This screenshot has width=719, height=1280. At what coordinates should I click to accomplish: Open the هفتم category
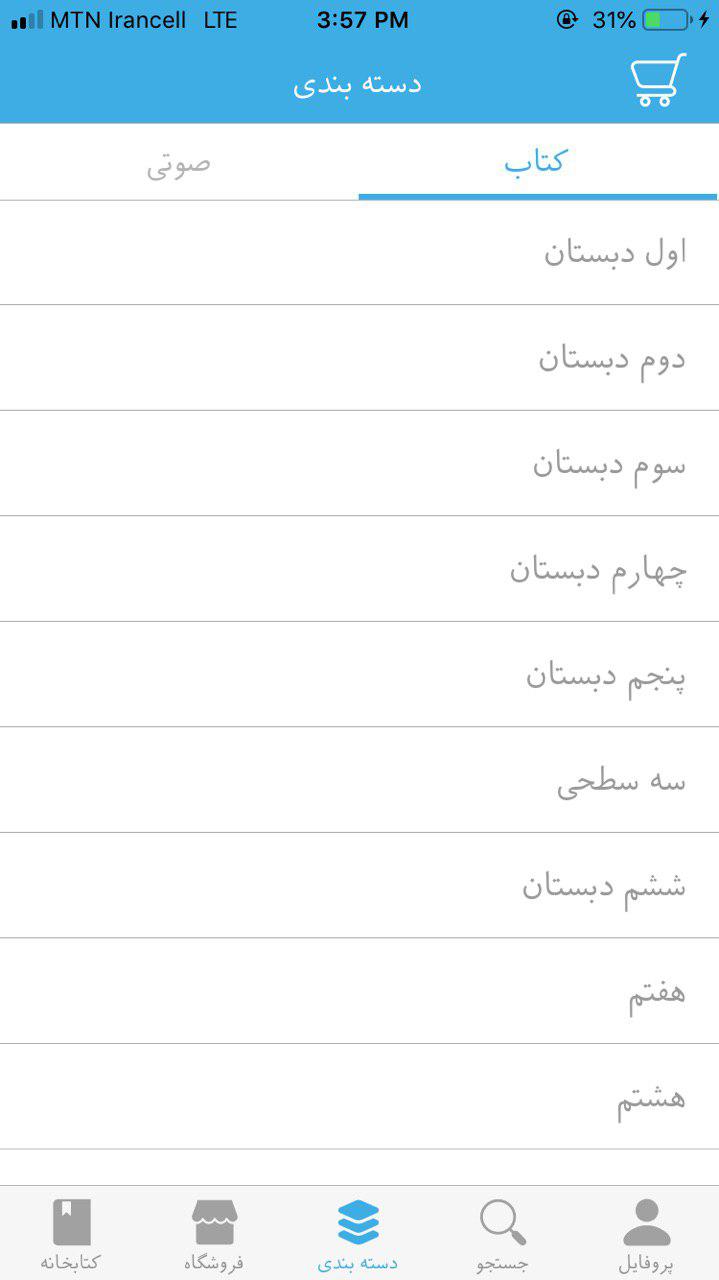[x=359, y=991]
